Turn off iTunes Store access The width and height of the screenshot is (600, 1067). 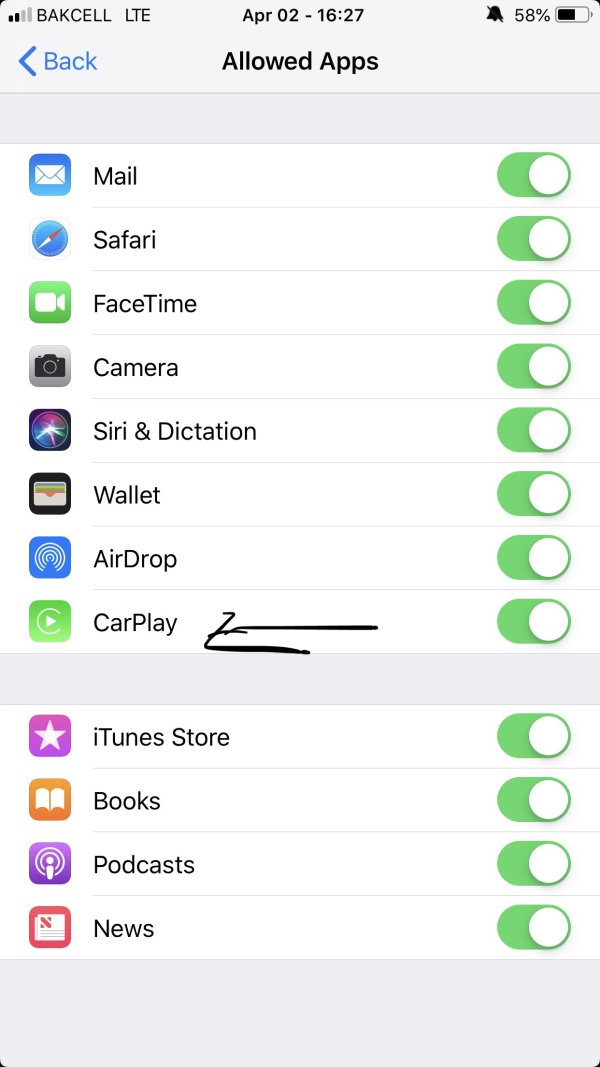(533, 737)
